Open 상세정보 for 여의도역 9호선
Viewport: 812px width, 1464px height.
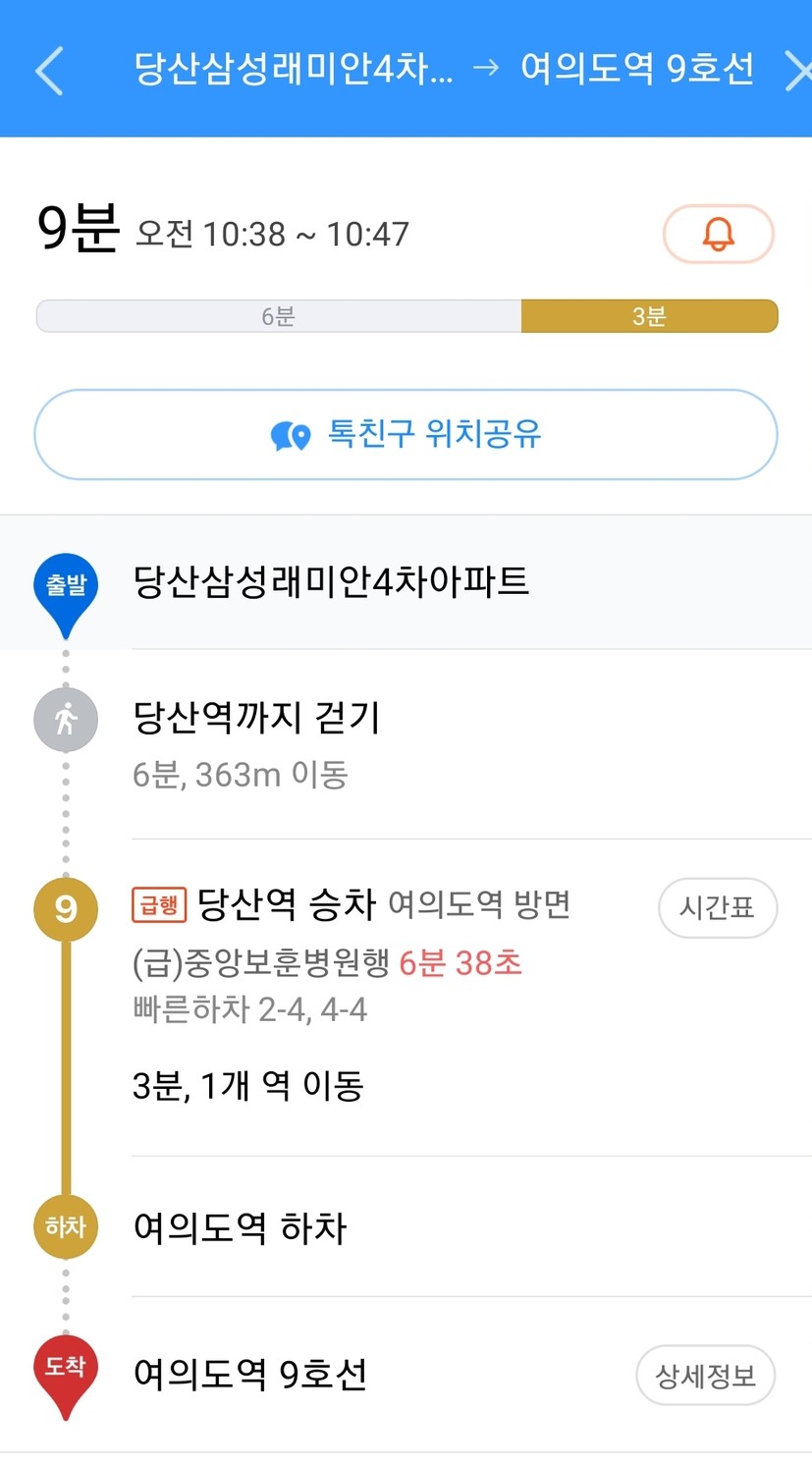(705, 1375)
